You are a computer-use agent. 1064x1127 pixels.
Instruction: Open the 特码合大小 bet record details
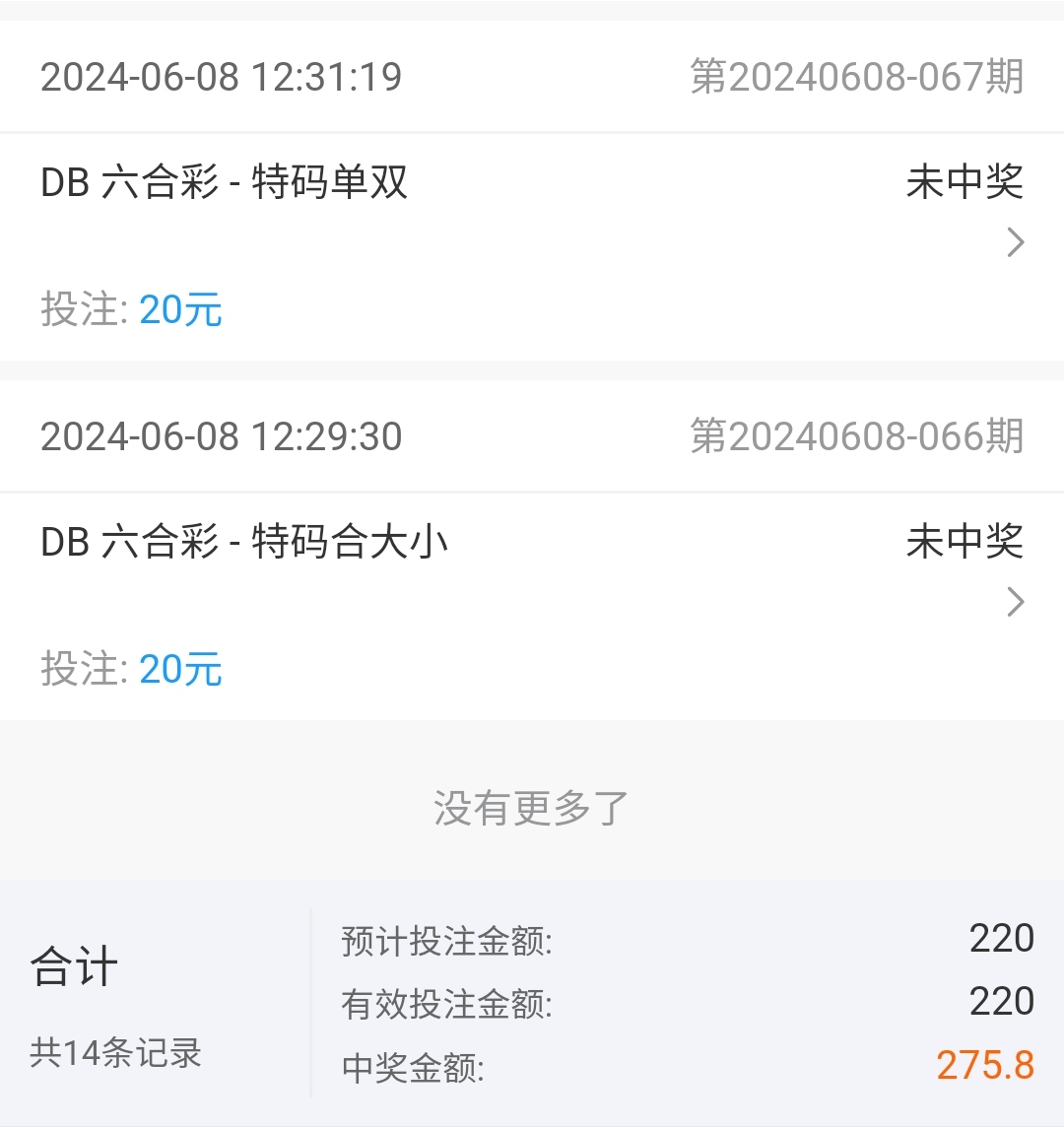tap(1015, 602)
